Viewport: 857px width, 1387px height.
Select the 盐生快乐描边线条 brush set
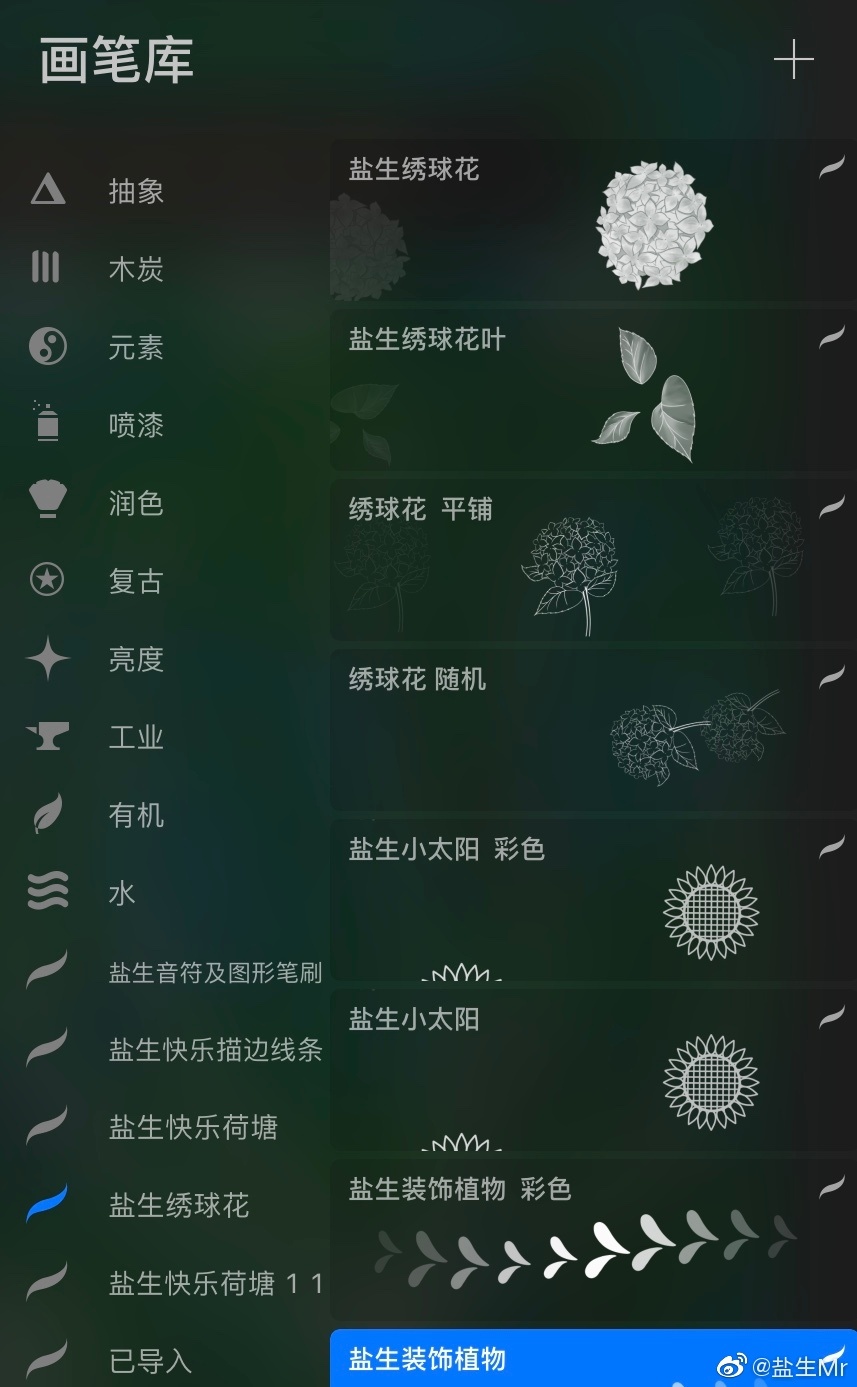click(x=214, y=1049)
